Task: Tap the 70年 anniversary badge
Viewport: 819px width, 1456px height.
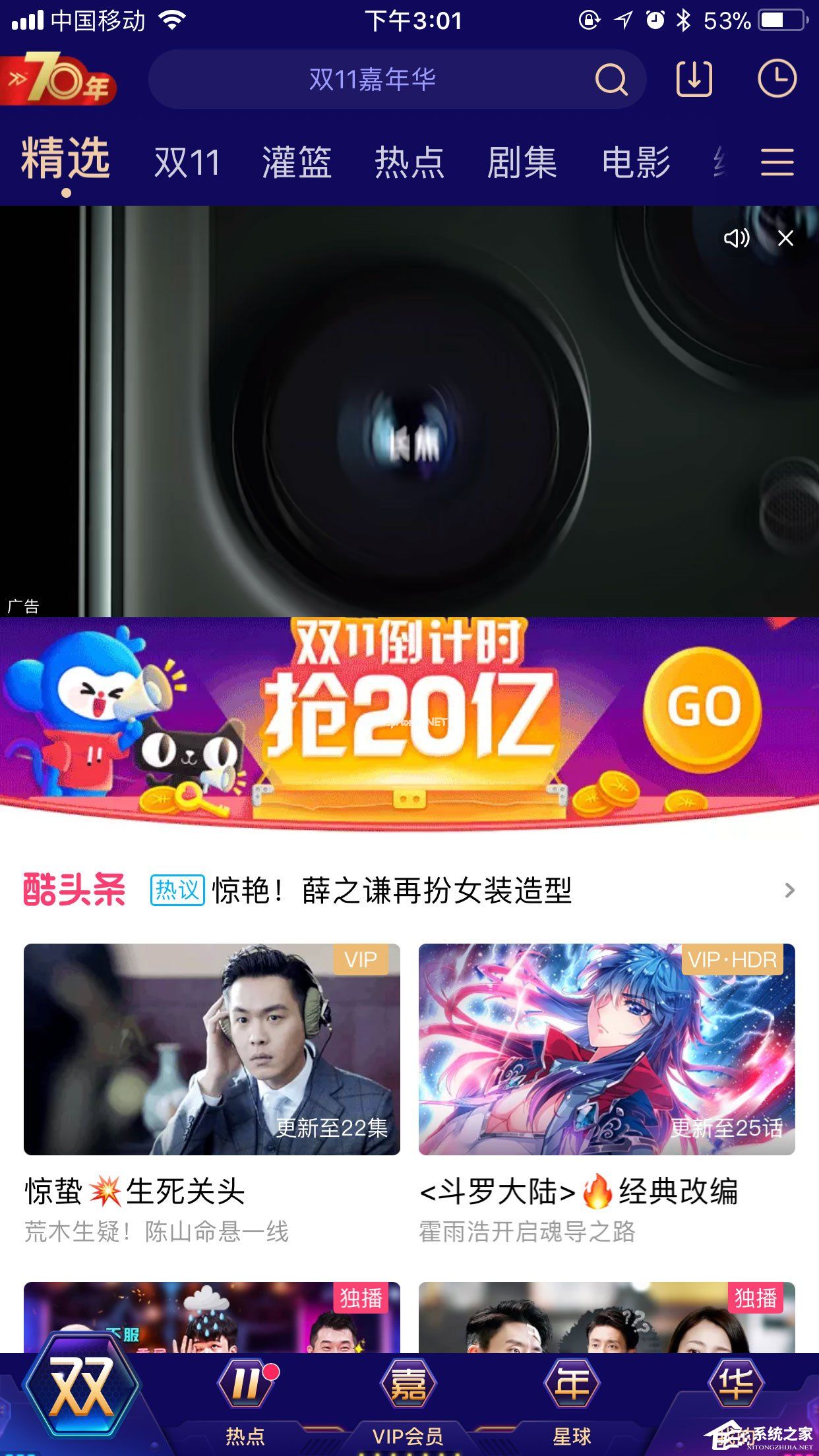Action: [x=59, y=80]
